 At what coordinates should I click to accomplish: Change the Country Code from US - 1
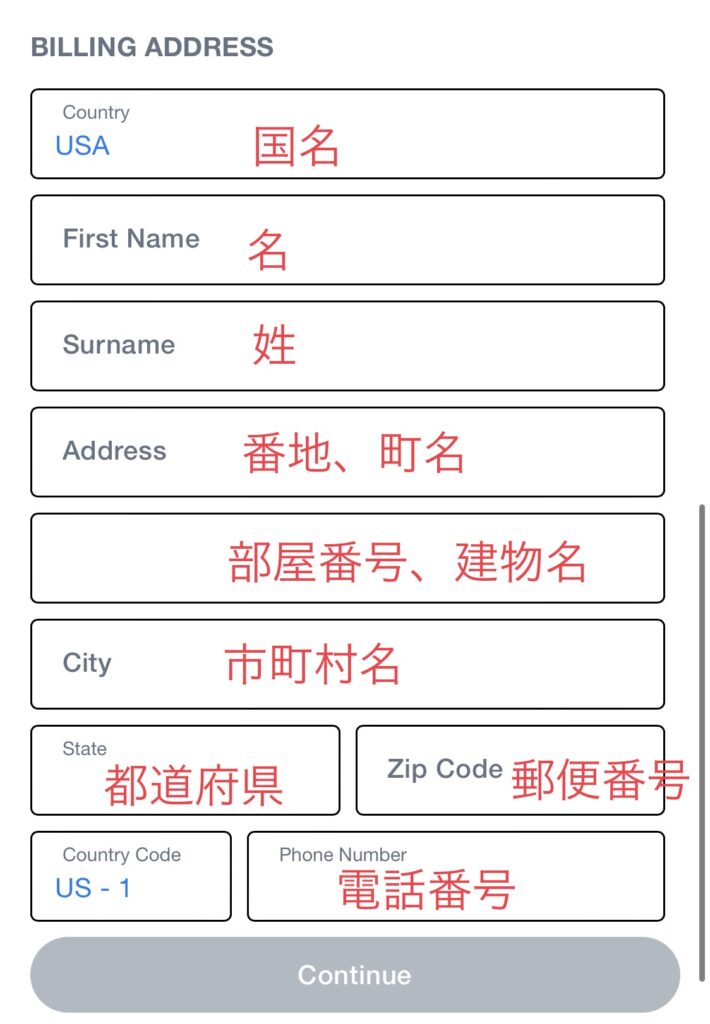(x=131, y=876)
